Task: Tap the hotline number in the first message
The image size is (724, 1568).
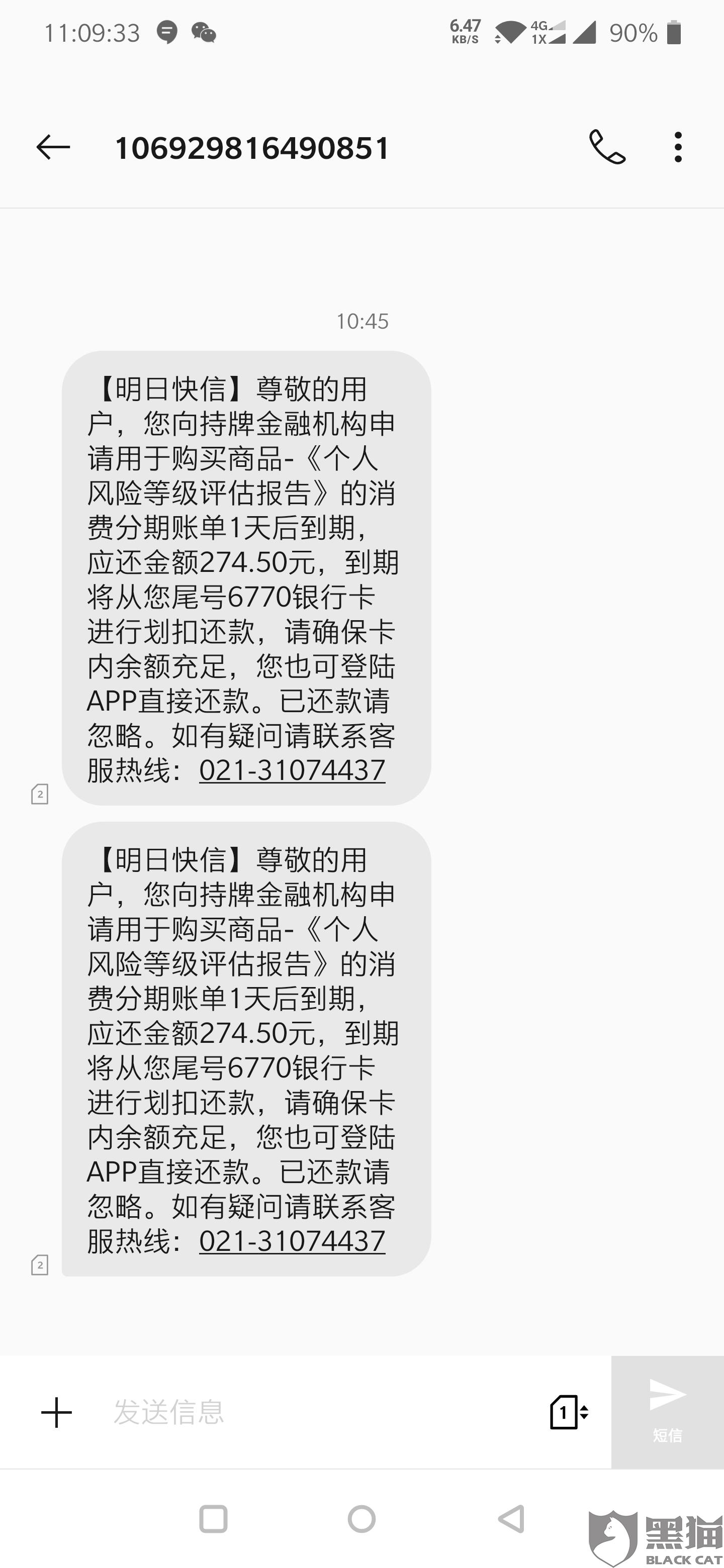Action: (292, 770)
